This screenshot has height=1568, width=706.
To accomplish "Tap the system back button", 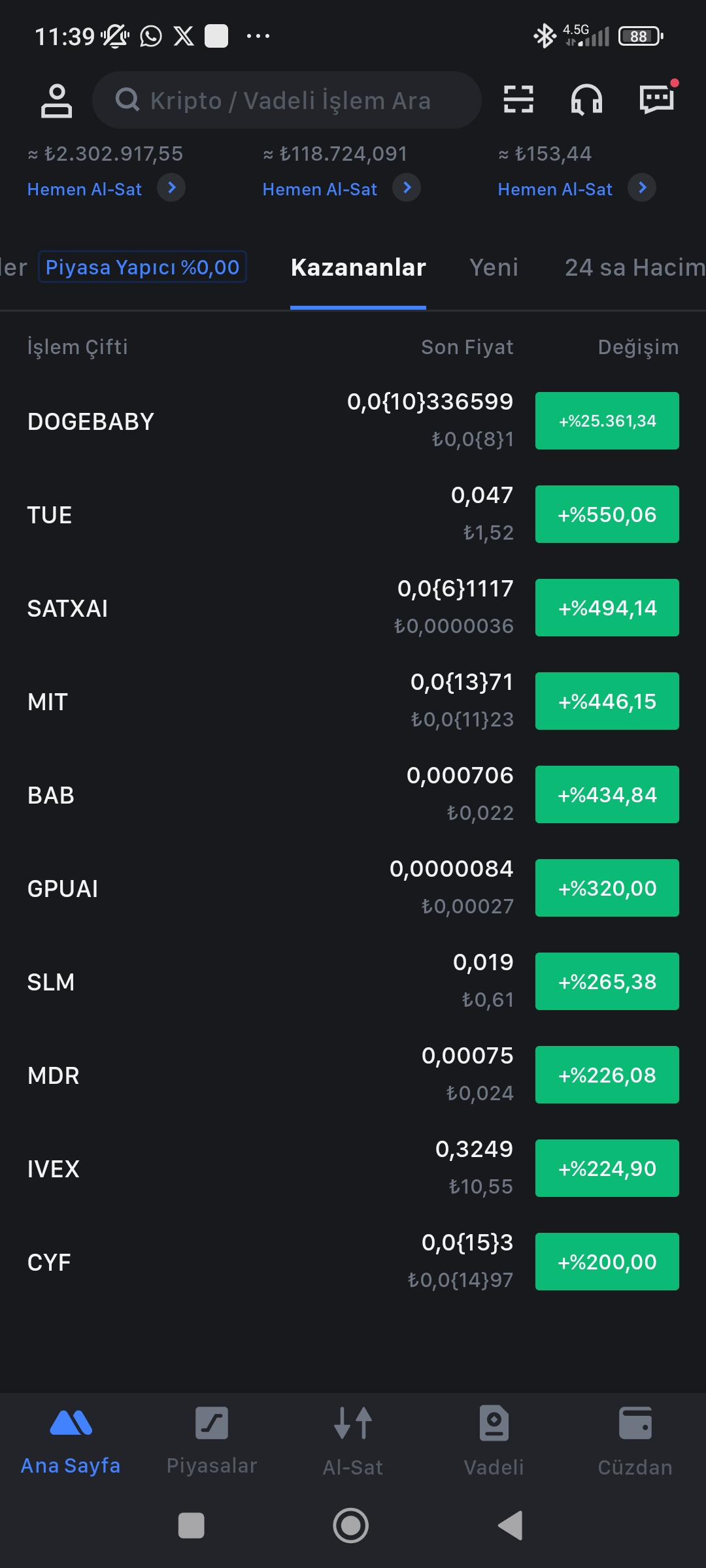I will (x=511, y=1526).
